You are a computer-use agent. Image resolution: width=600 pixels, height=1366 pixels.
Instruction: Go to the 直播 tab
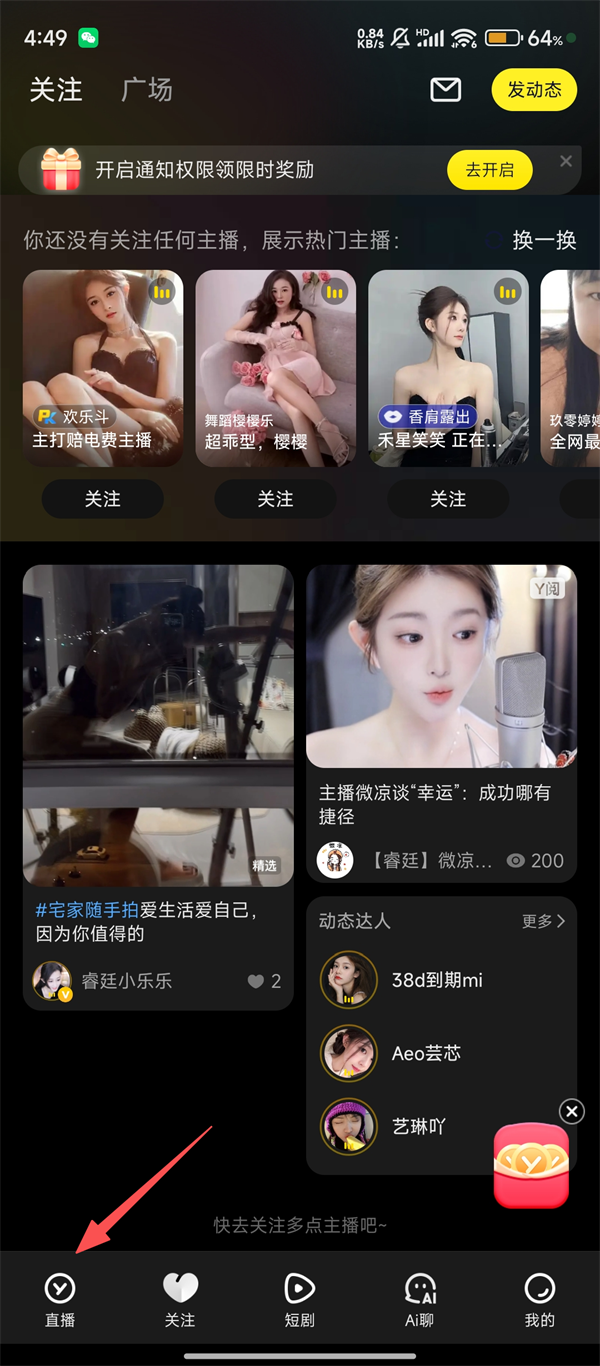coord(60,1299)
